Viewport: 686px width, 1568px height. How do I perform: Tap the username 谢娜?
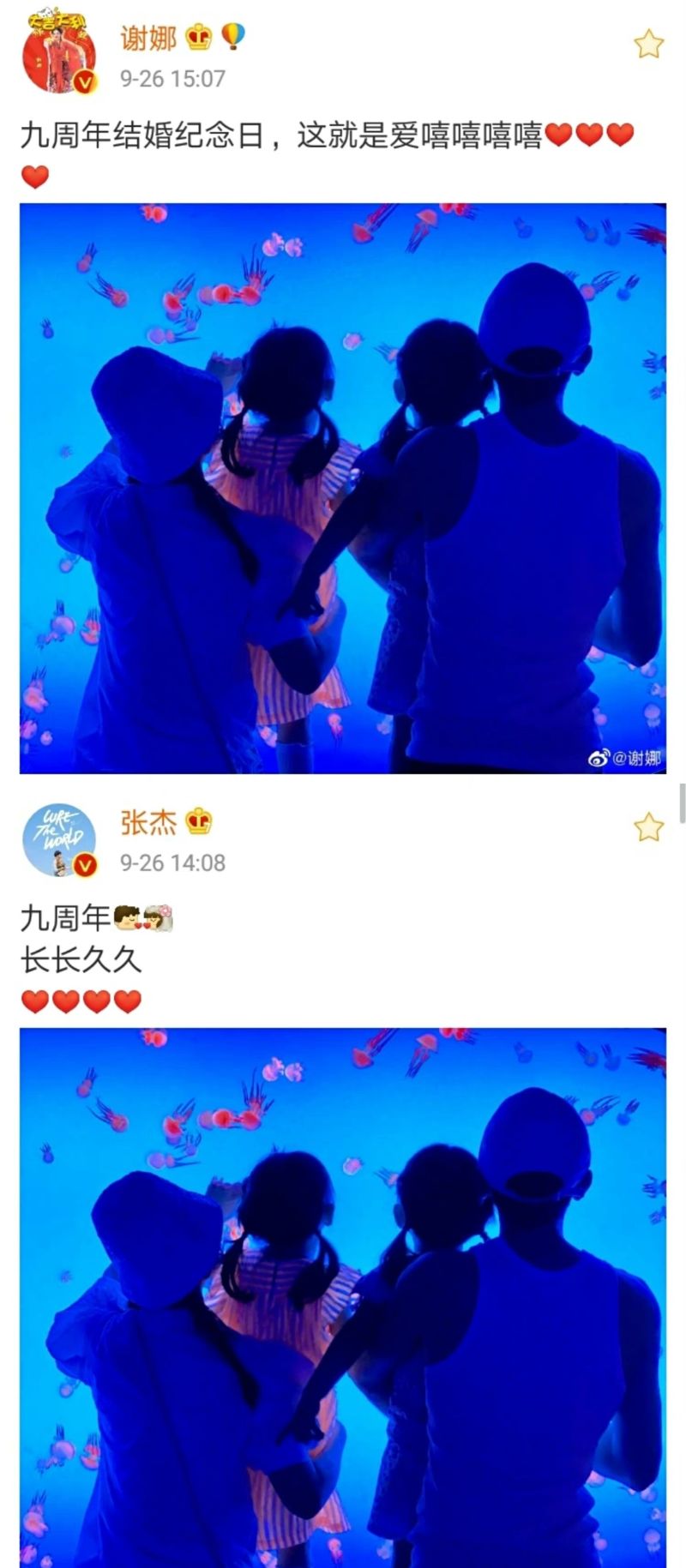tap(147, 38)
